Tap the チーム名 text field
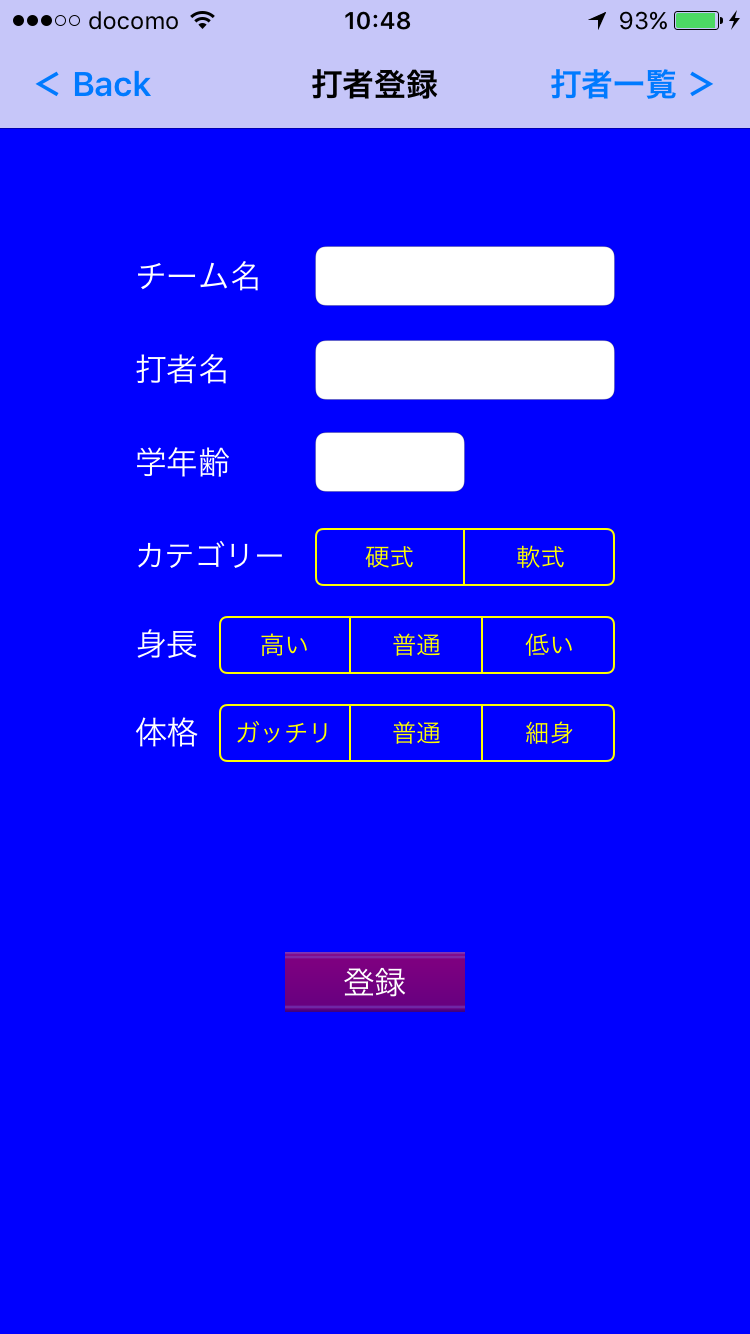 [x=465, y=276]
